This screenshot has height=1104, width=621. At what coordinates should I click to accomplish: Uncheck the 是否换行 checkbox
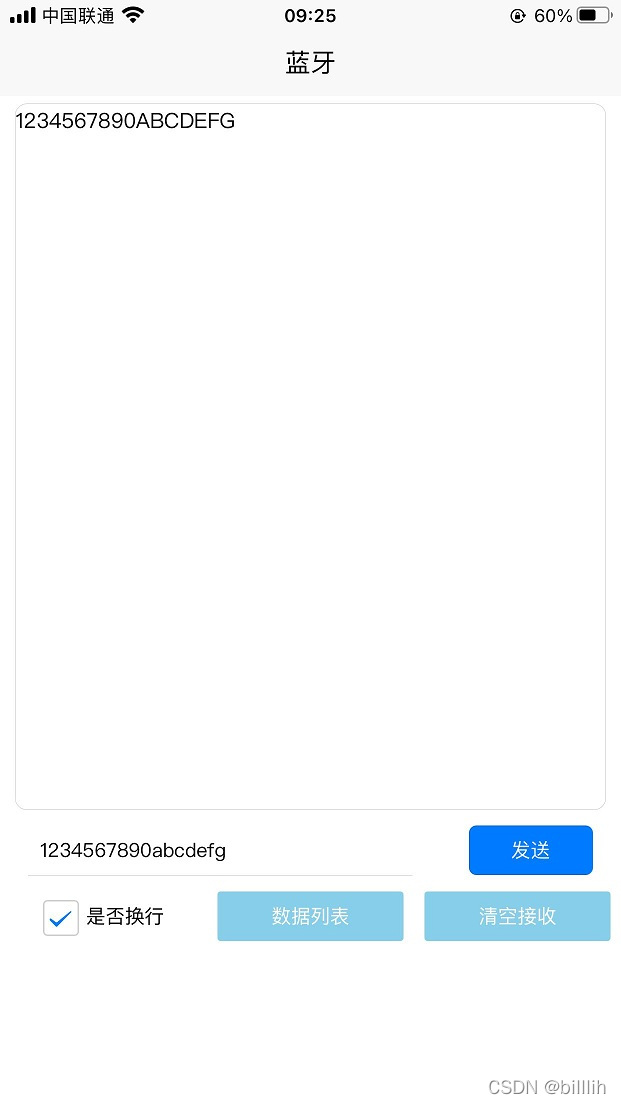coord(61,917)
